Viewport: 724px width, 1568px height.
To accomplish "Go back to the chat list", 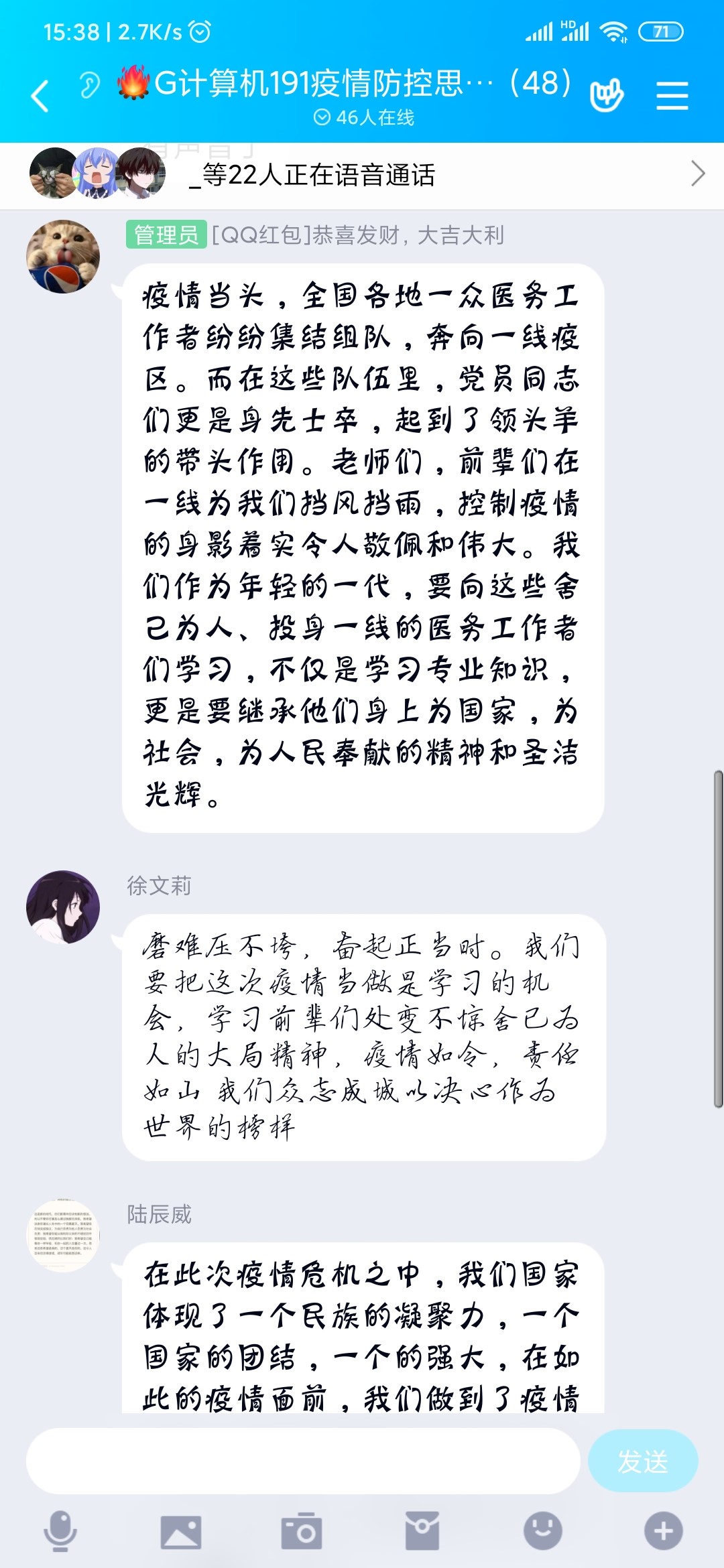I will pyautogui.click(x=40, y=95).
